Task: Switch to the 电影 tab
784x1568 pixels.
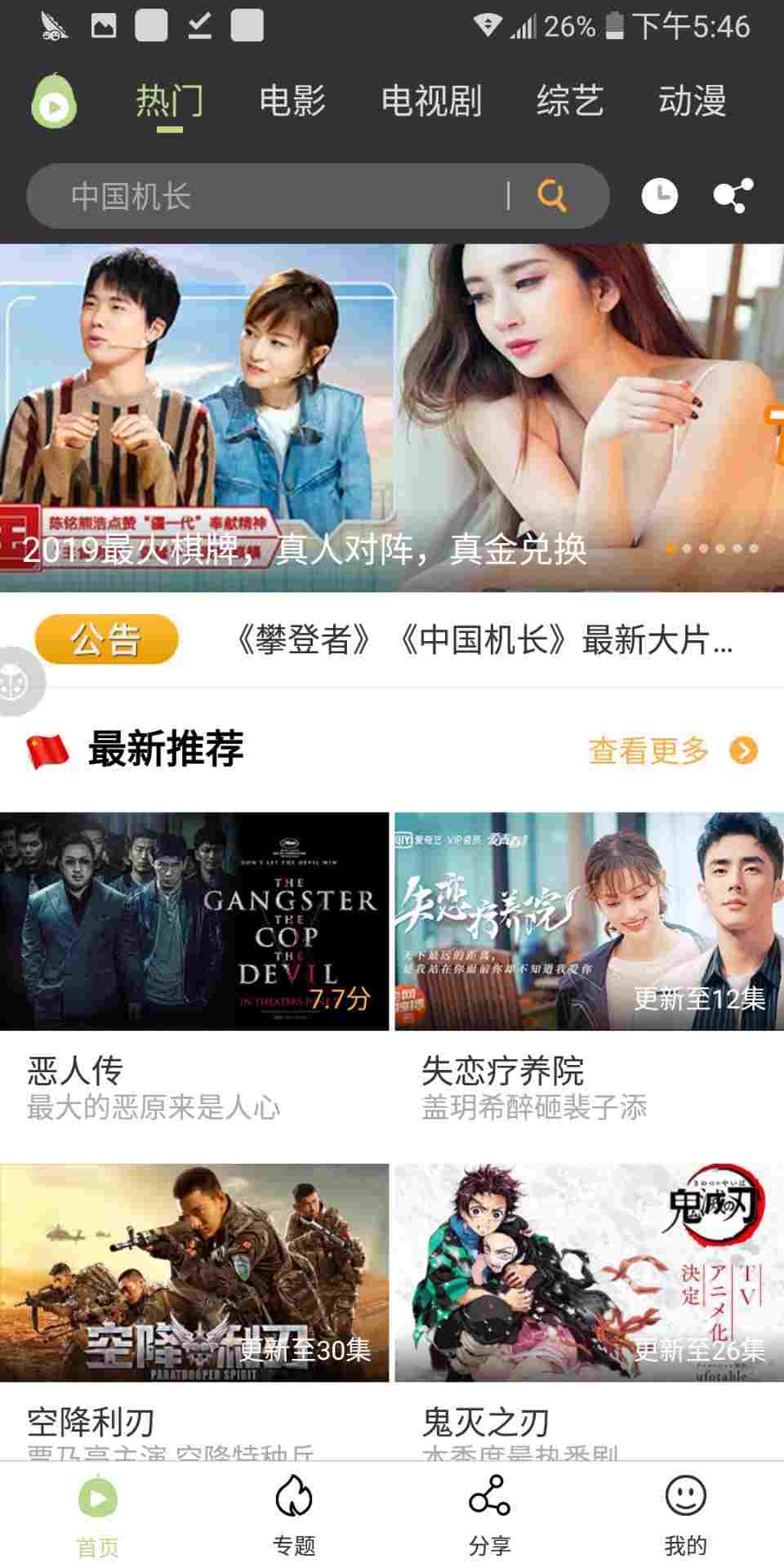Action: [292, 101]
